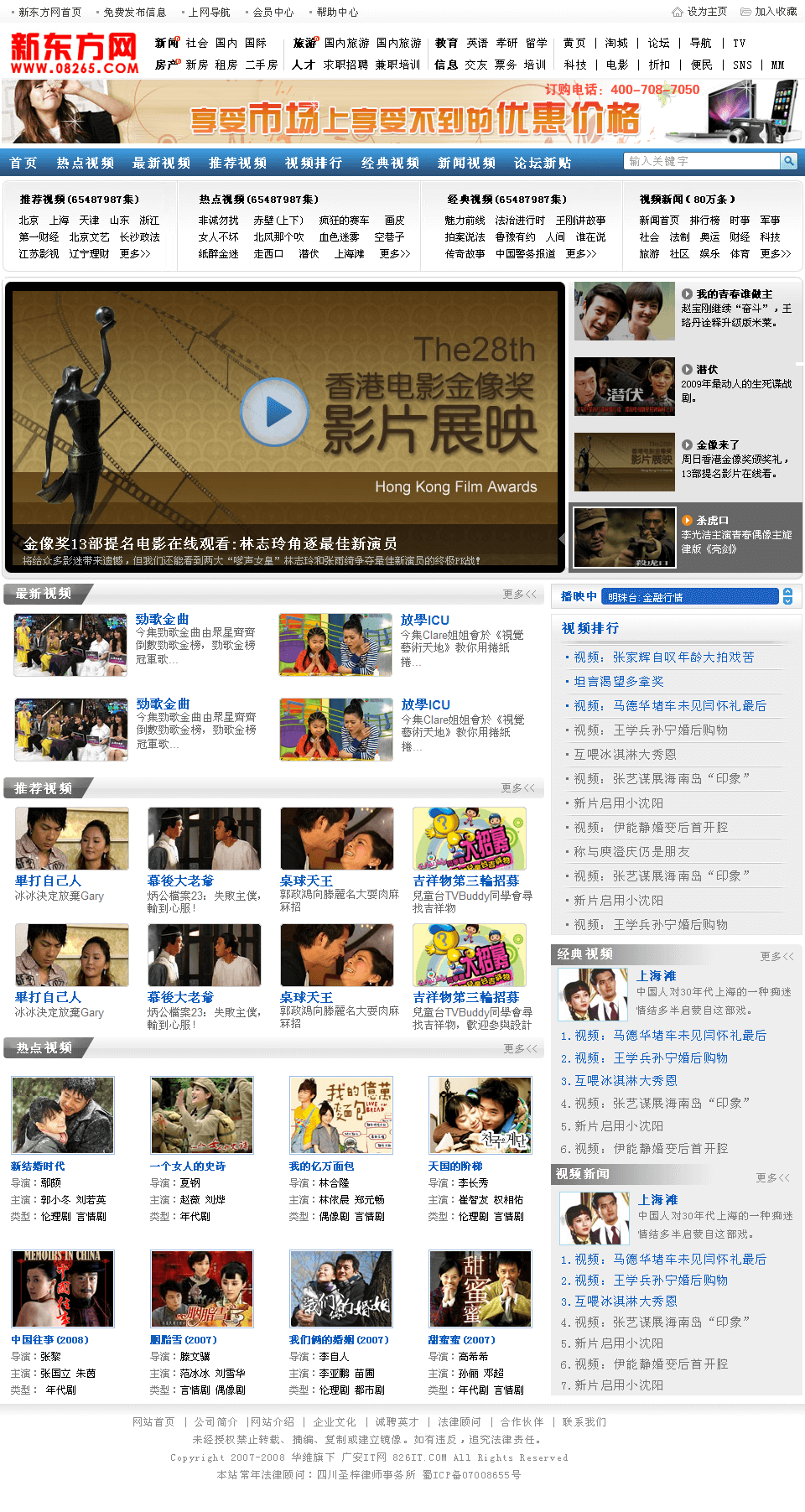Open 新结婚时代 drama poster

pyautogui.click(x=63, y=1115)
